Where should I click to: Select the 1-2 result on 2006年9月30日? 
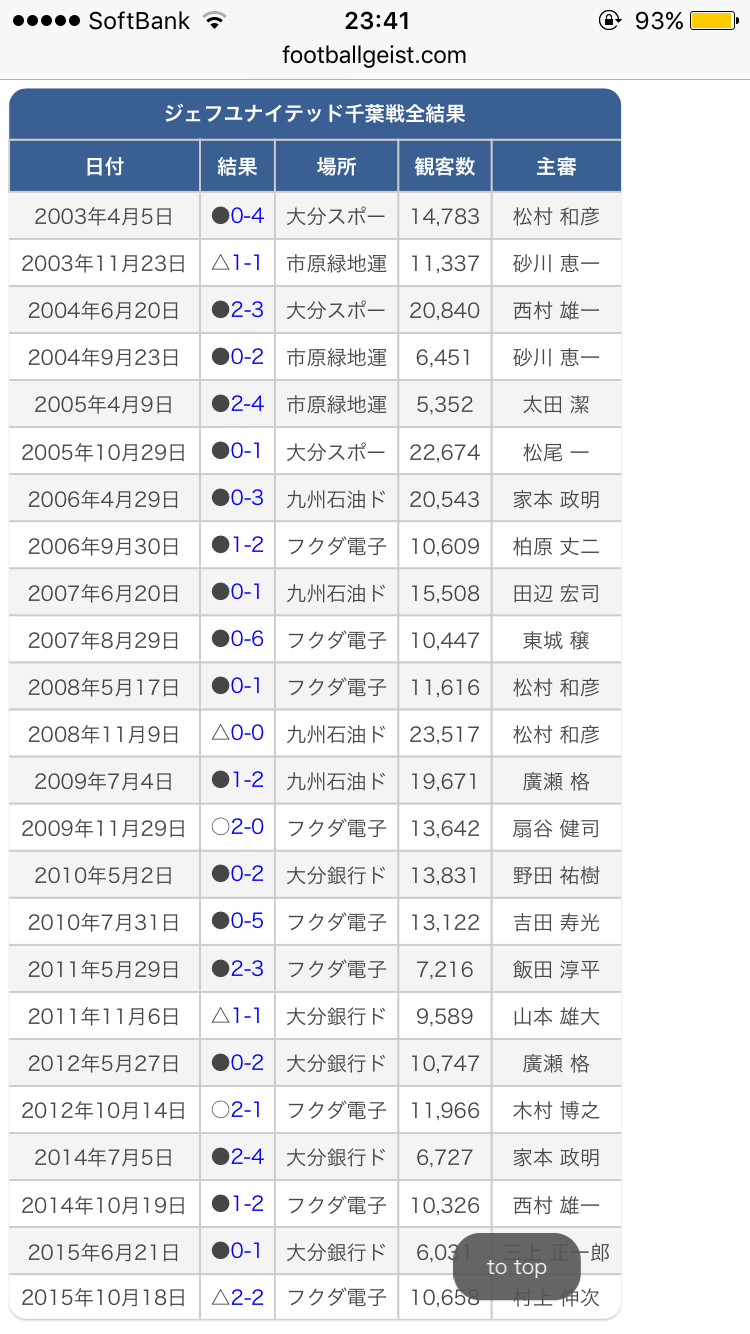click(x=247, y=545)
